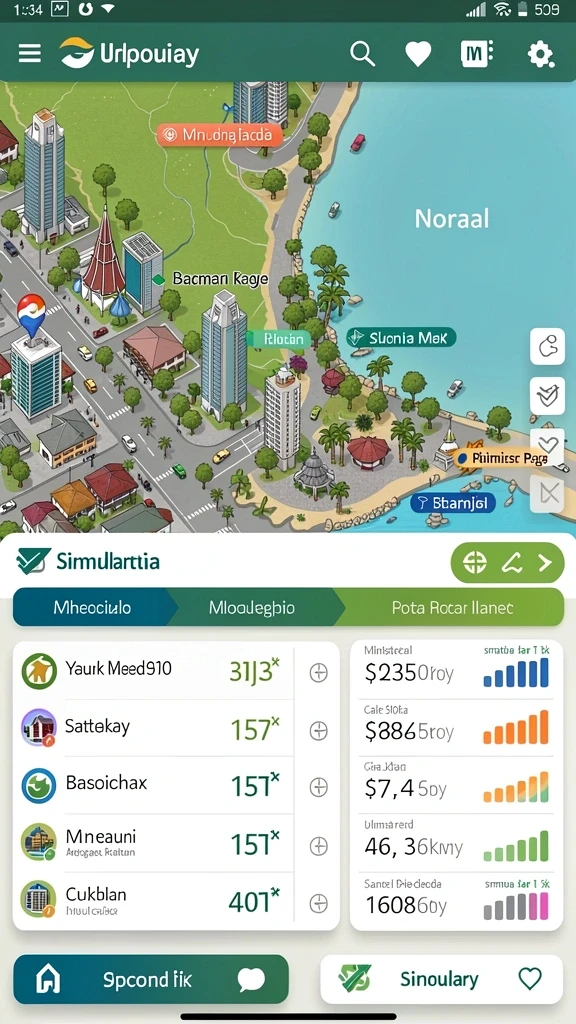The image size is (576, 1024).
Task: Tap the green target and arrow pill
Action: point(507,562)
